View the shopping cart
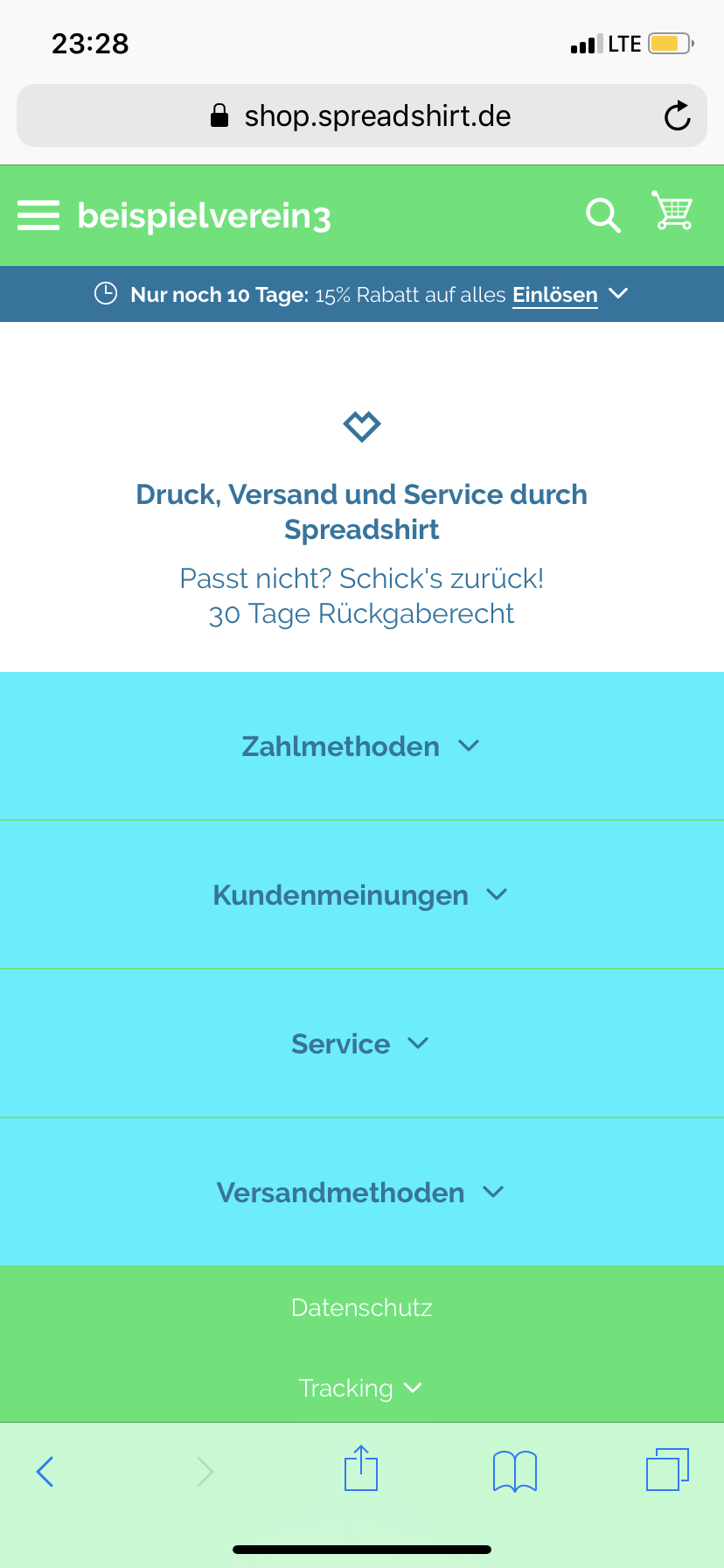This screenshot has width=724, height=1568. 672,212
